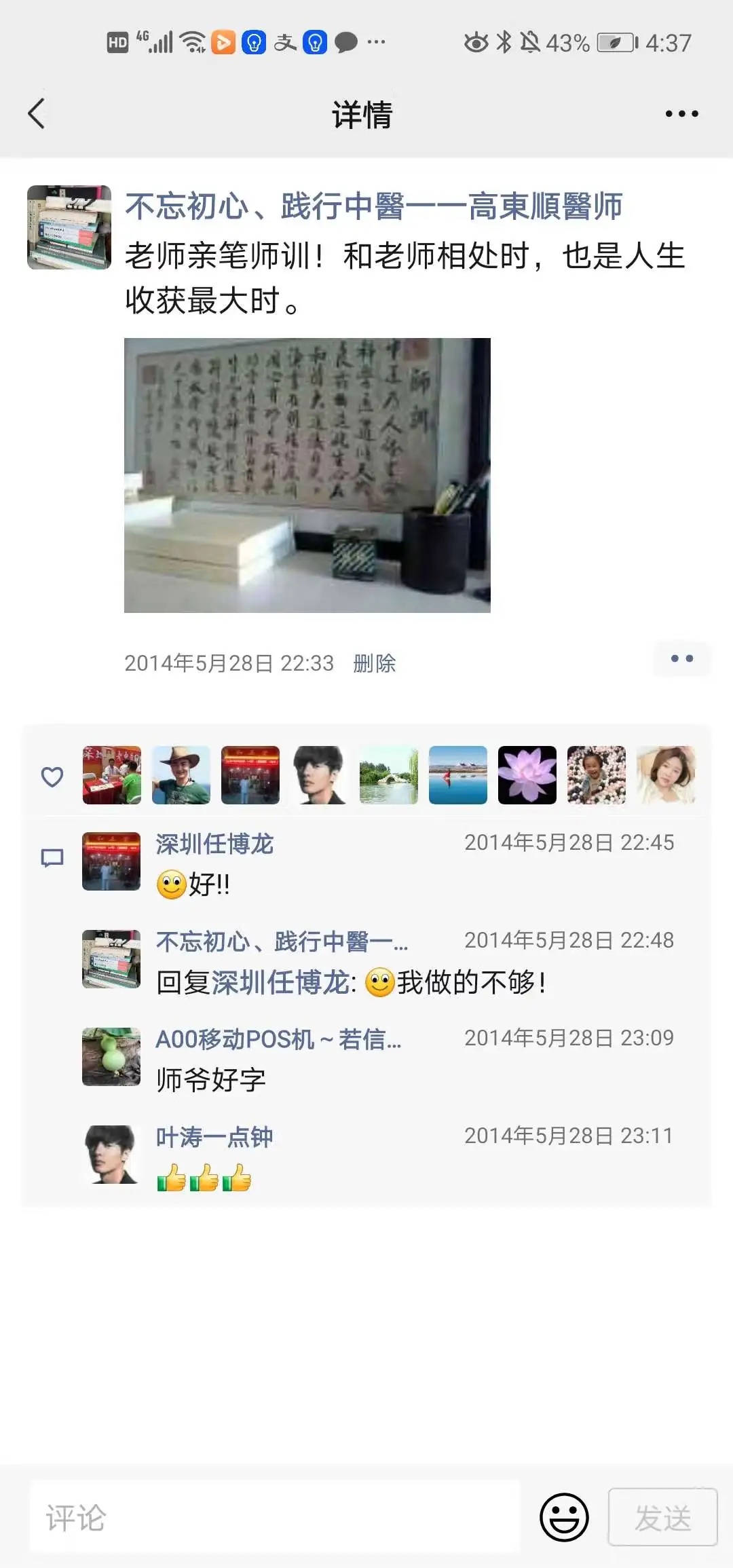This screenshot has height=1568, width=733.
Task: Tap 删除 to delete this post
Action: (375, 663)
